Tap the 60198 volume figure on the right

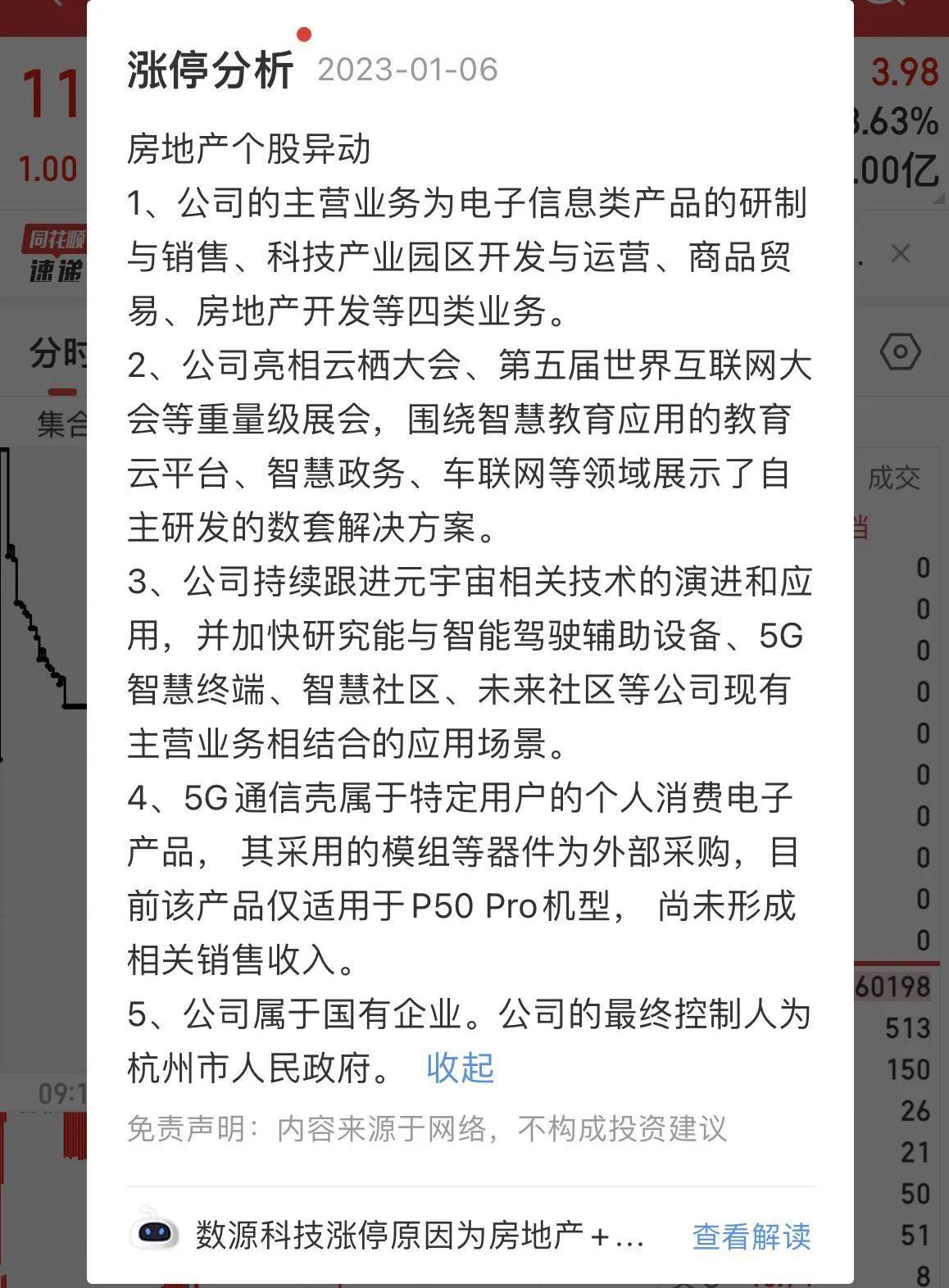click(x=892, y=988)
